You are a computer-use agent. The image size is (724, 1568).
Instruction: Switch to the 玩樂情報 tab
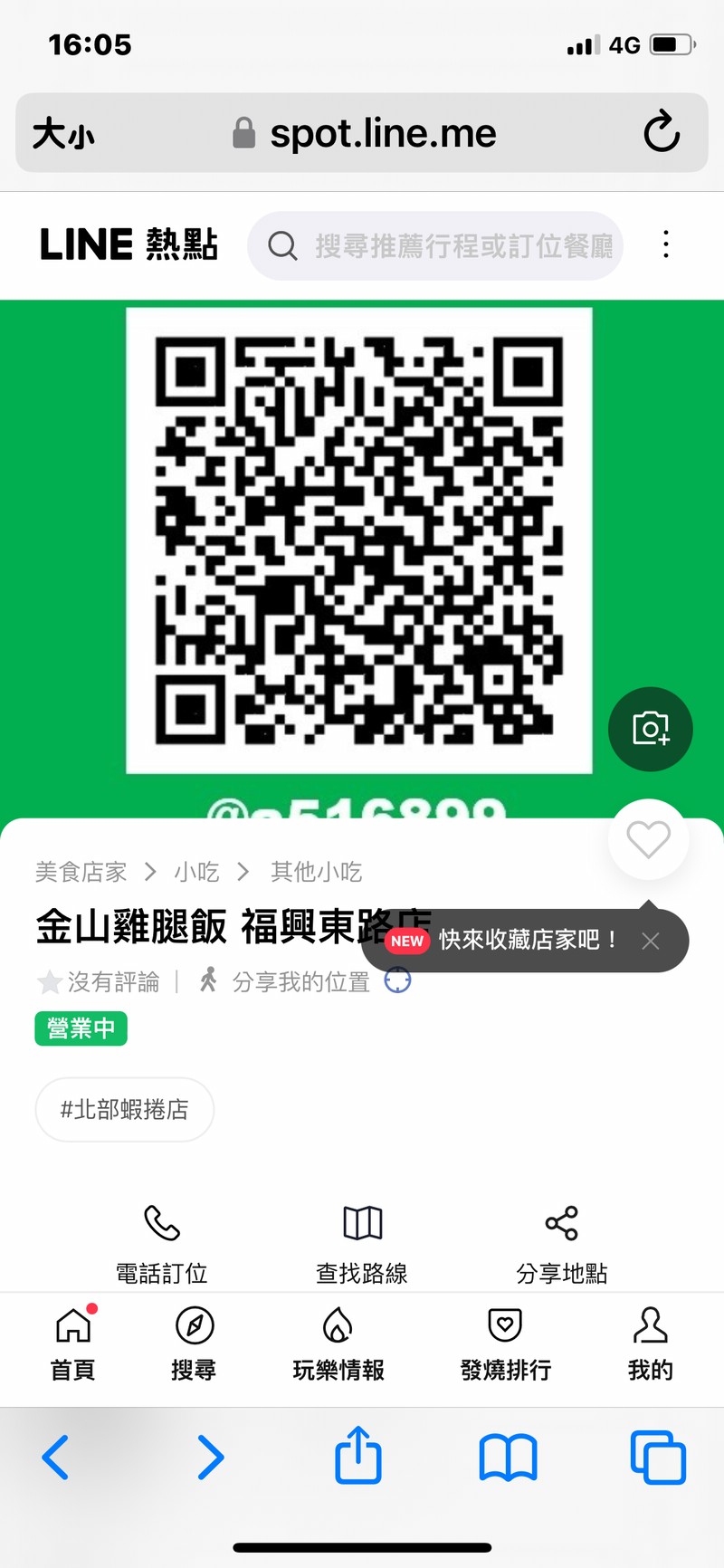[x=338, y=1343]
